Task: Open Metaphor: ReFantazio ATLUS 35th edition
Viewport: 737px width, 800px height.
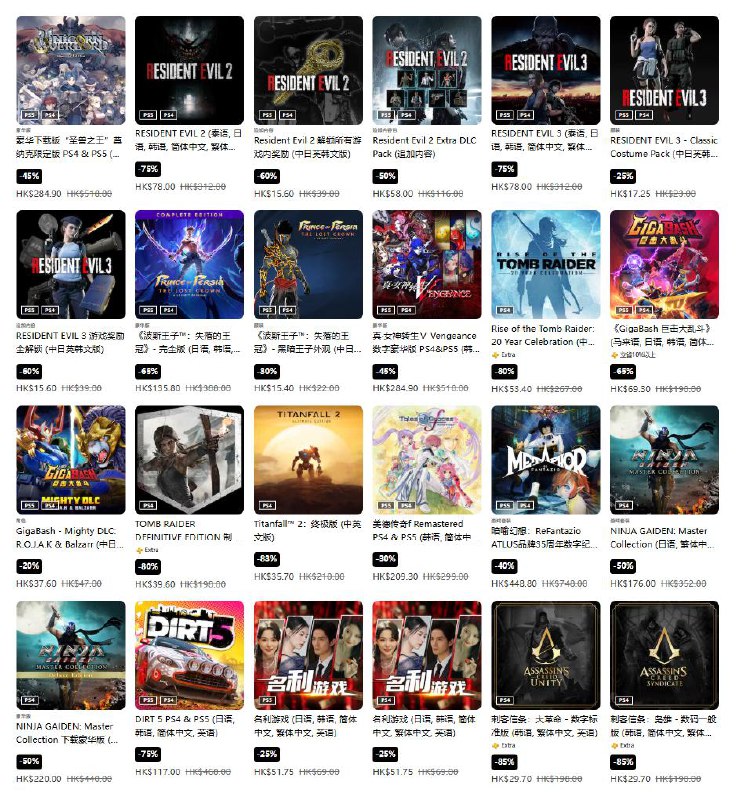Action: click(x=546, y=459)
